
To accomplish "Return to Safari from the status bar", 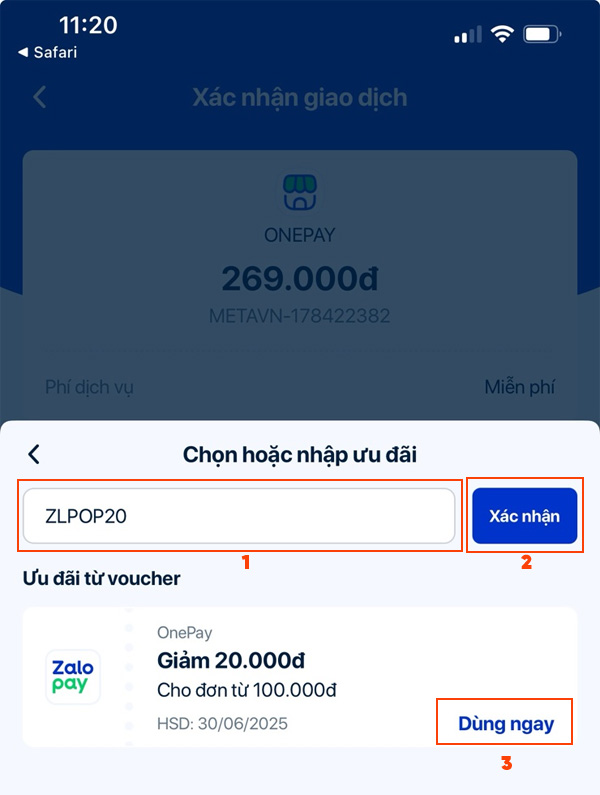I will pyautogui.click(x=47, y=52).
